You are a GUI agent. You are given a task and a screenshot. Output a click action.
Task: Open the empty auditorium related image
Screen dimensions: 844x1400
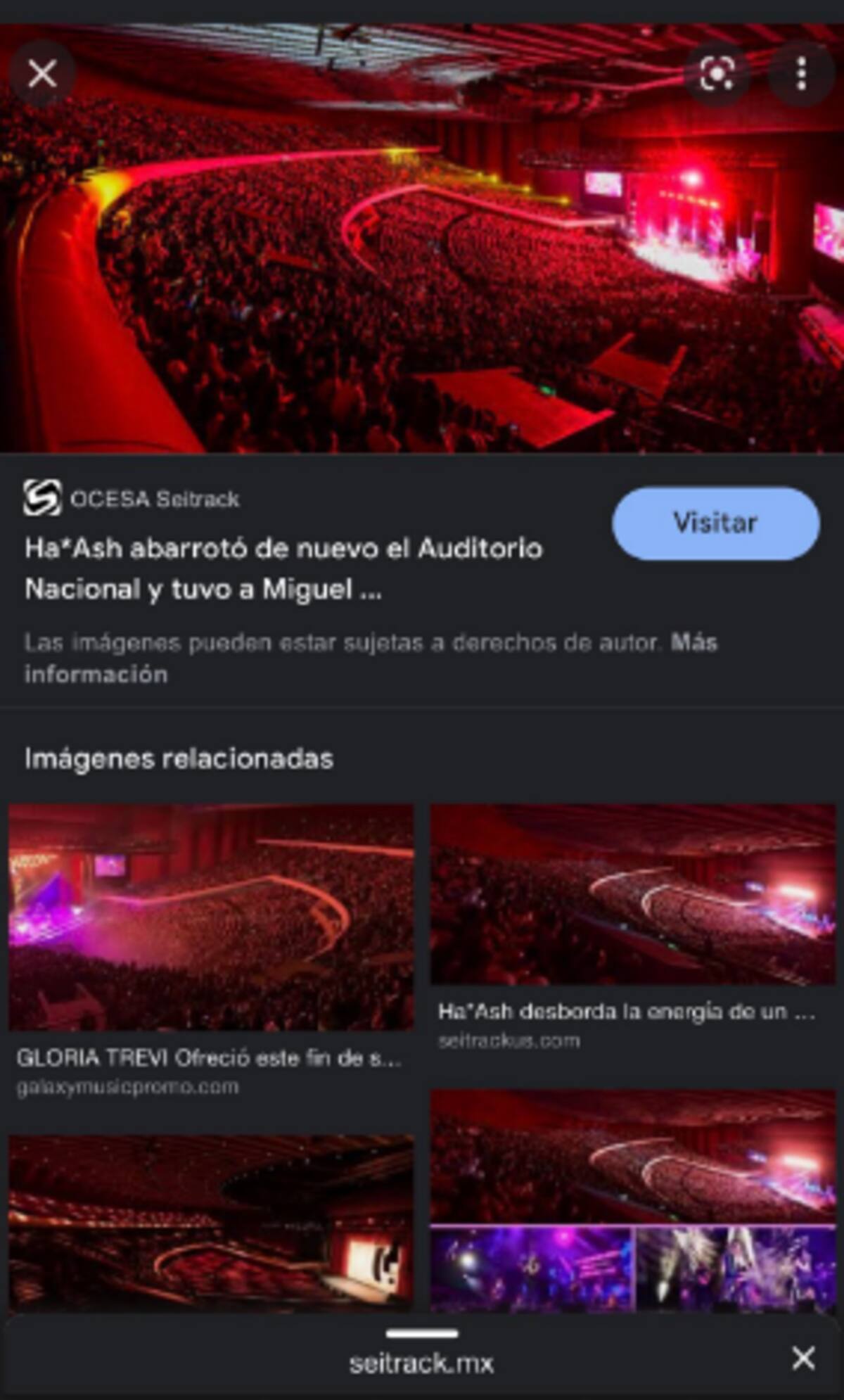(x=211, y=1223)
